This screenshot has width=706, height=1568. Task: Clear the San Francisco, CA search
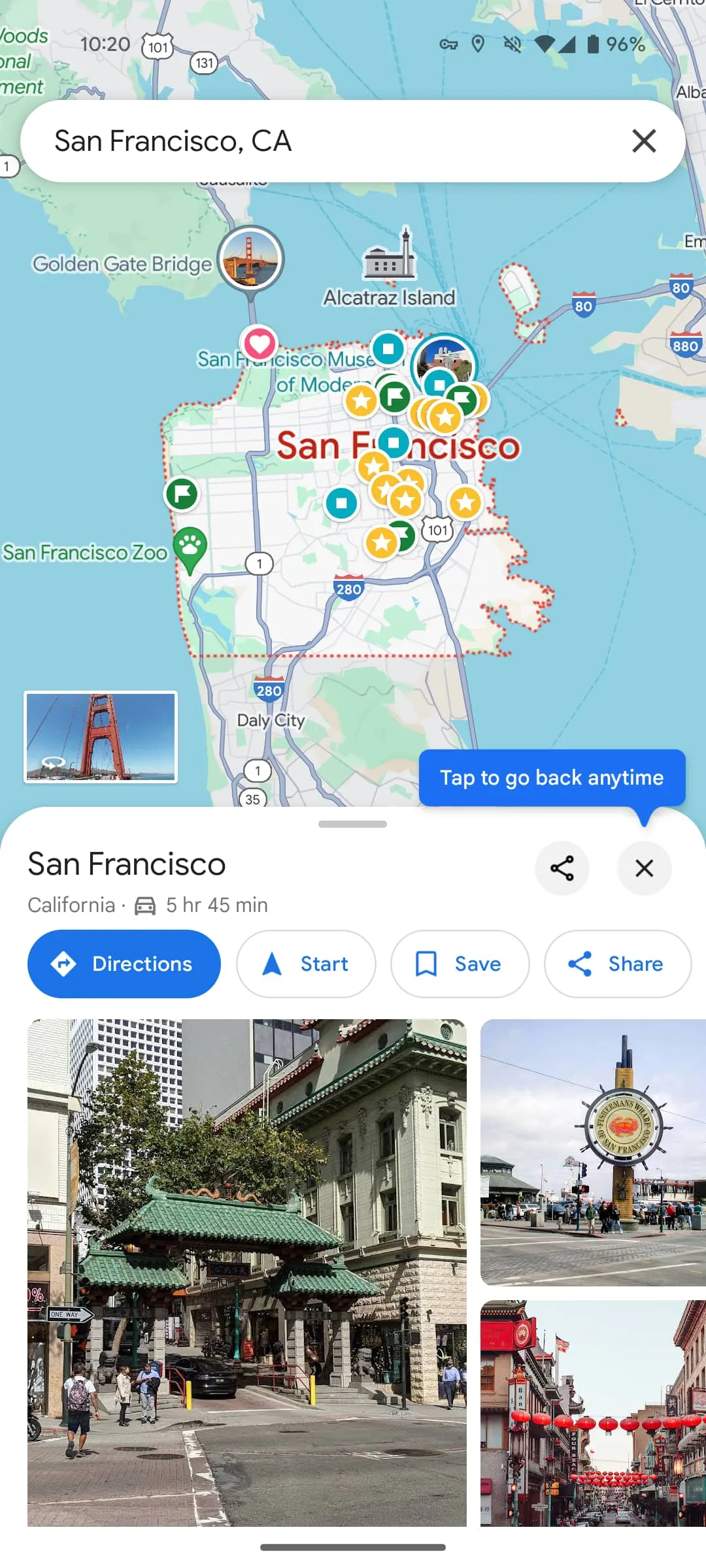(644, 140)
